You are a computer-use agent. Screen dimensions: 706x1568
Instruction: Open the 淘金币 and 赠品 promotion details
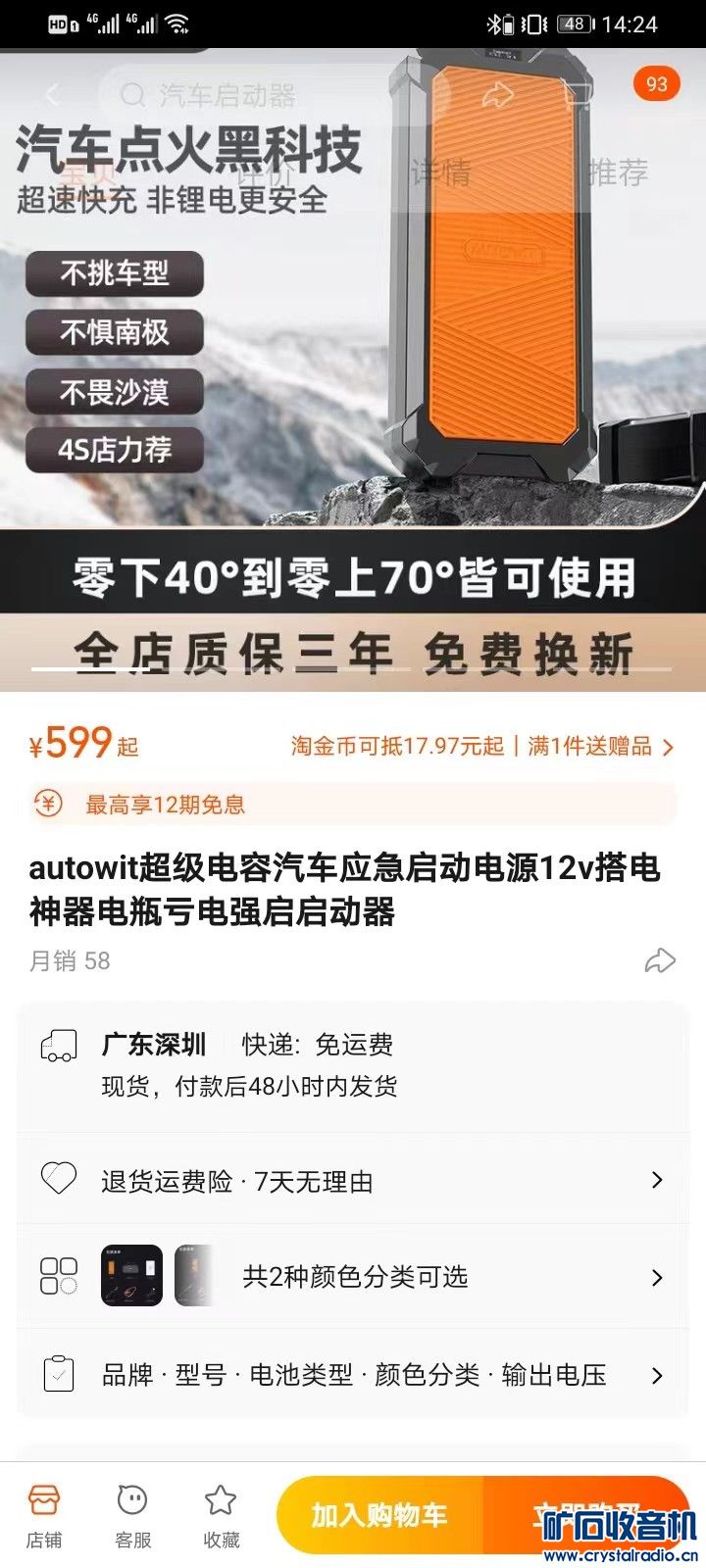coord(482,747)
